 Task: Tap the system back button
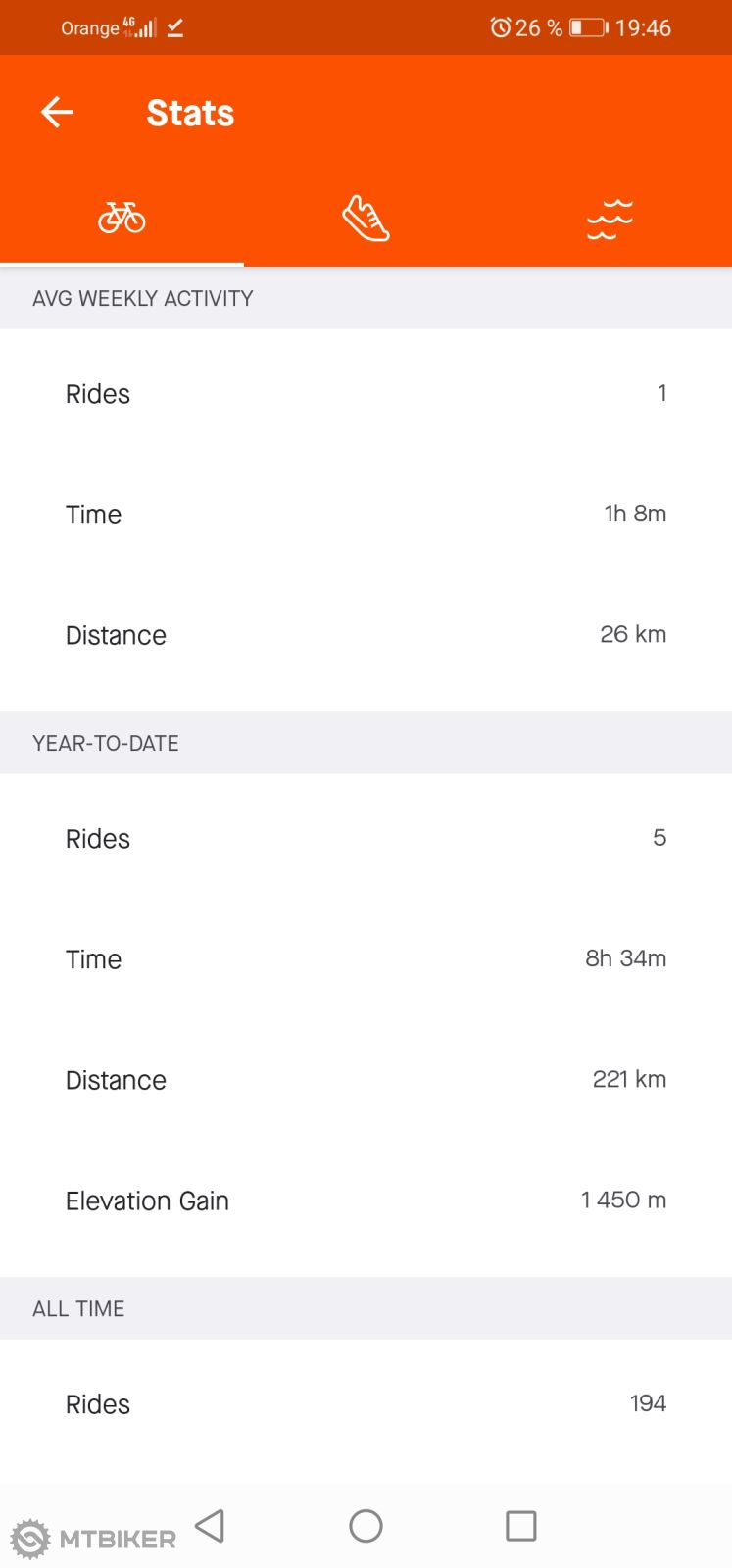pos(210,1526)
